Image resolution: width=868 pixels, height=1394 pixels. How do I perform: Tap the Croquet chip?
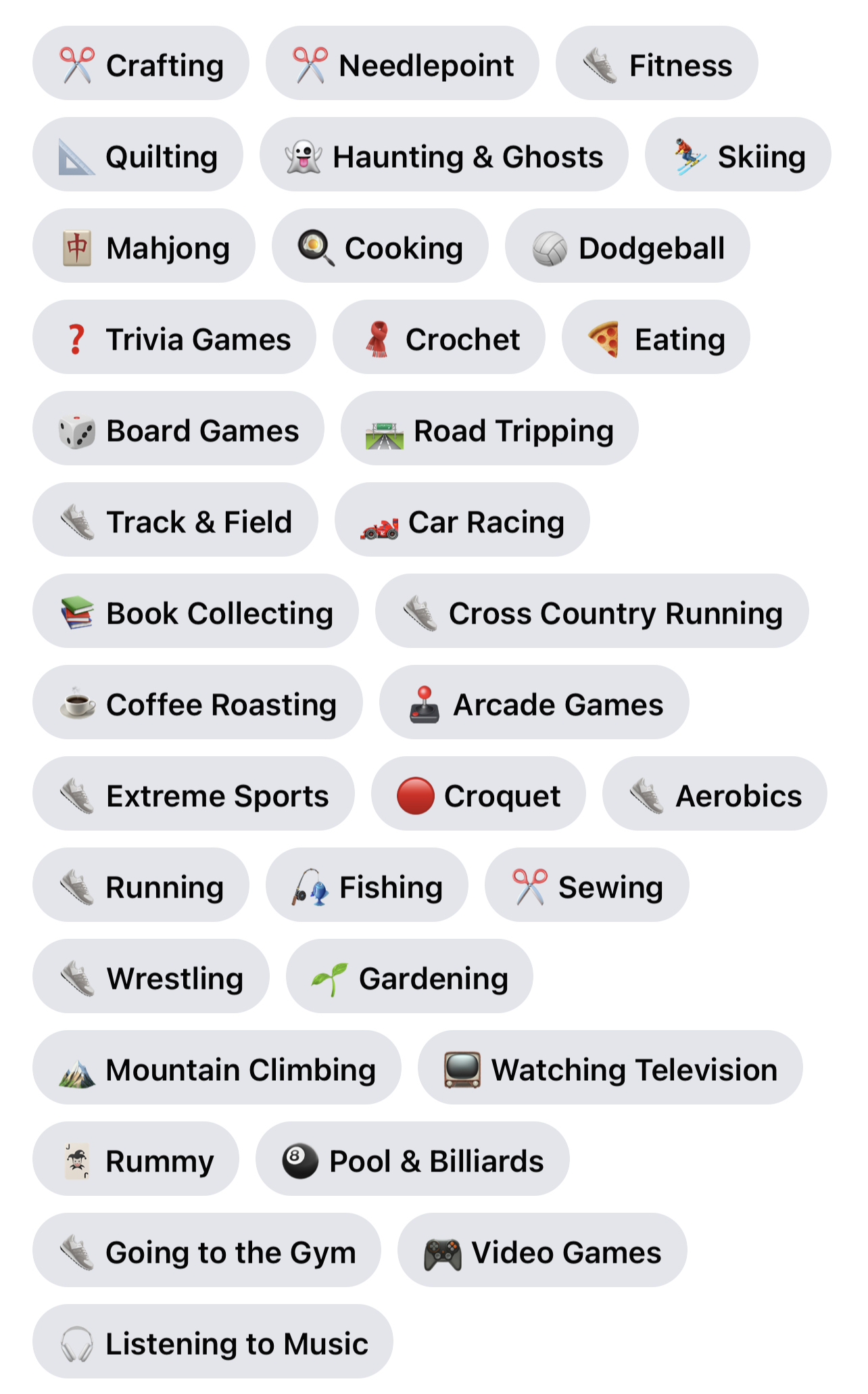point(478,794)
